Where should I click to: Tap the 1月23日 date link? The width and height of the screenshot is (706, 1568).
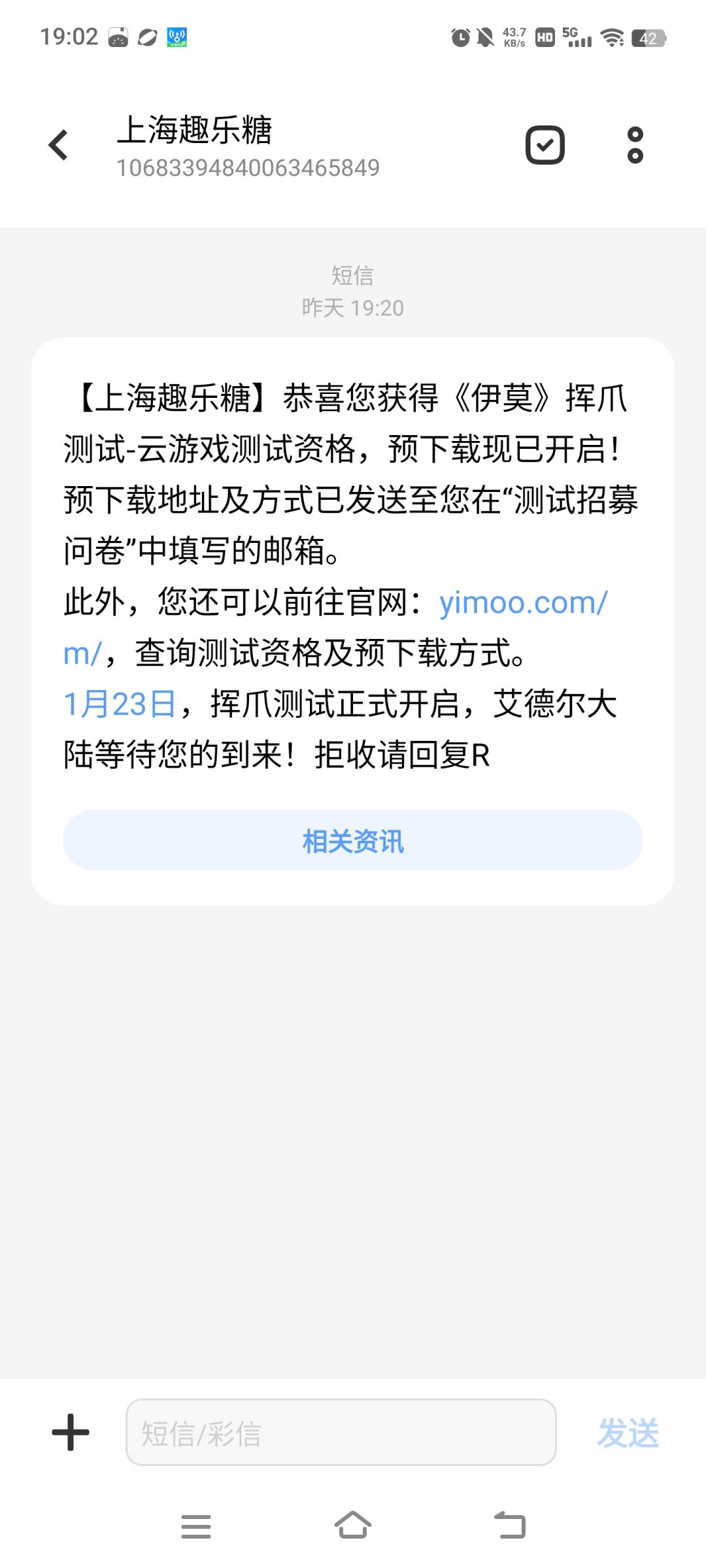pyautogui.click(x=120, y=704)
